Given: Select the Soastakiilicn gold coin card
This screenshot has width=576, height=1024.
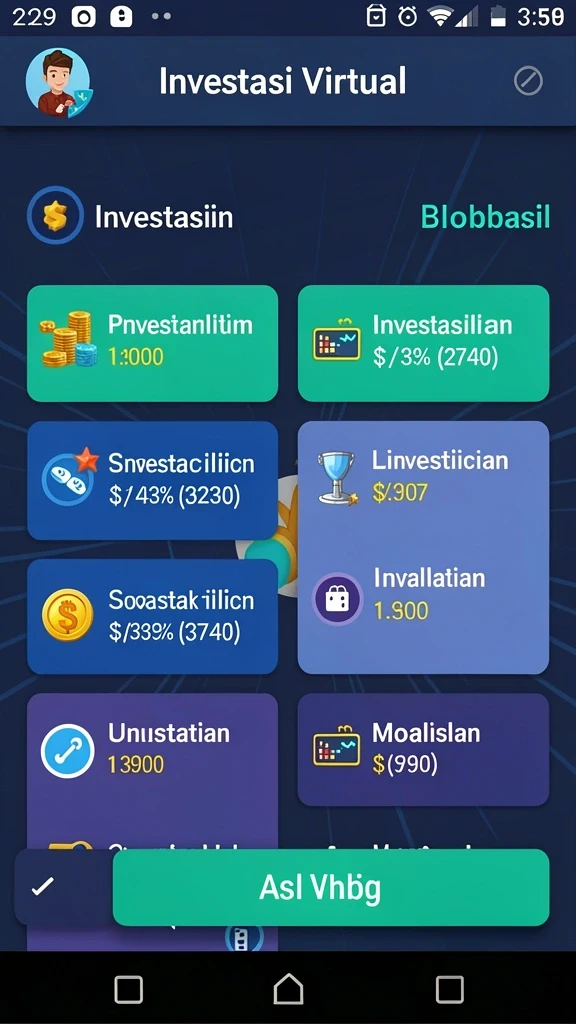Looking at the screenshot, I should 152,616.
